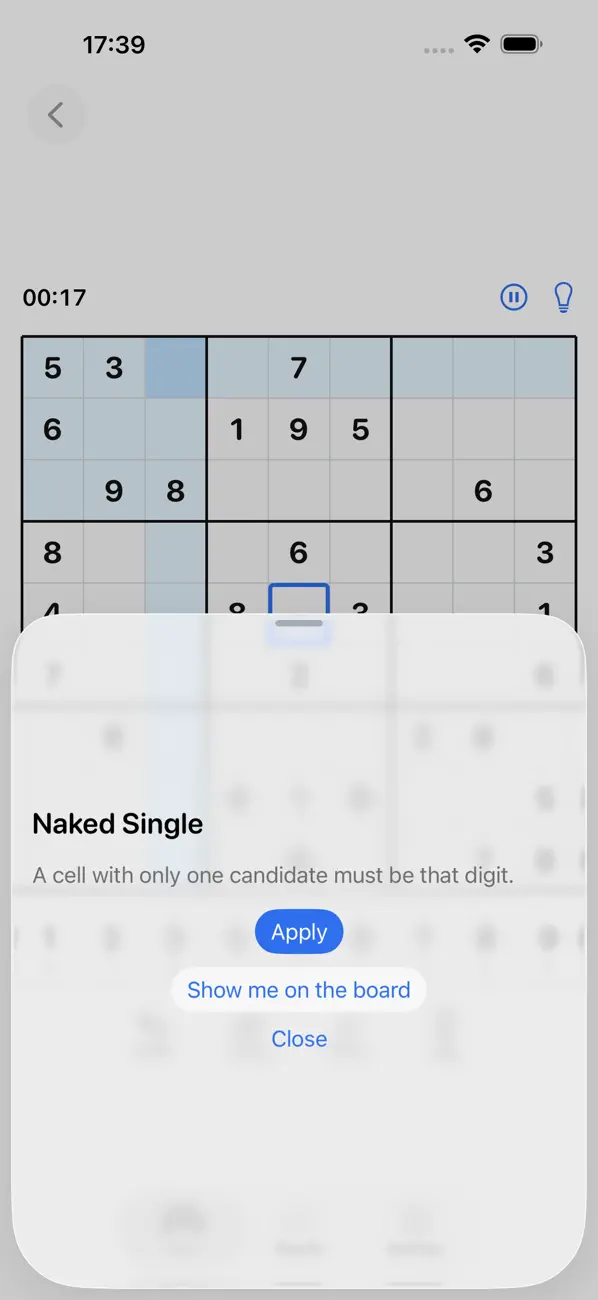This screenshot has width=598, height=1300.
Task: Close the hint sheet
Action: (x=299, y=1039)
